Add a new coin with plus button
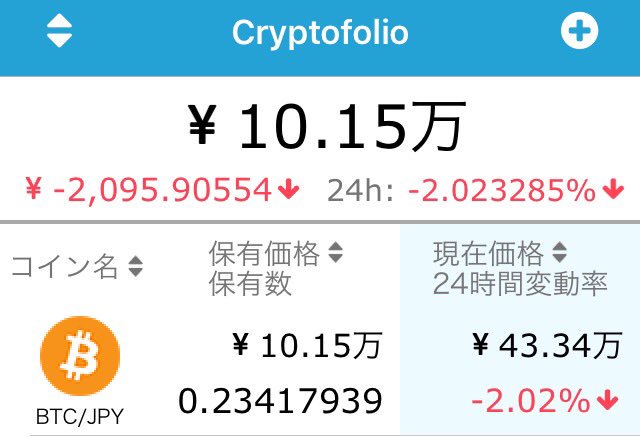The height and width of the screenshot is (437, 640). 579,32
